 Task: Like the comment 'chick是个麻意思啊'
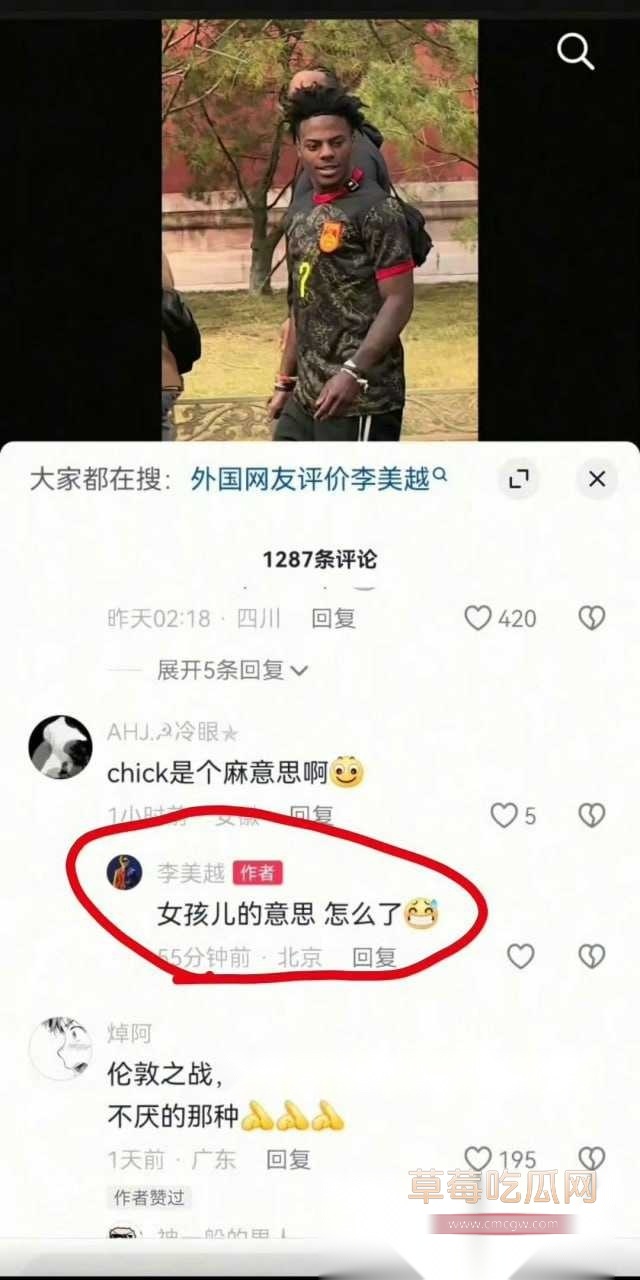click(x=503, y=816)
